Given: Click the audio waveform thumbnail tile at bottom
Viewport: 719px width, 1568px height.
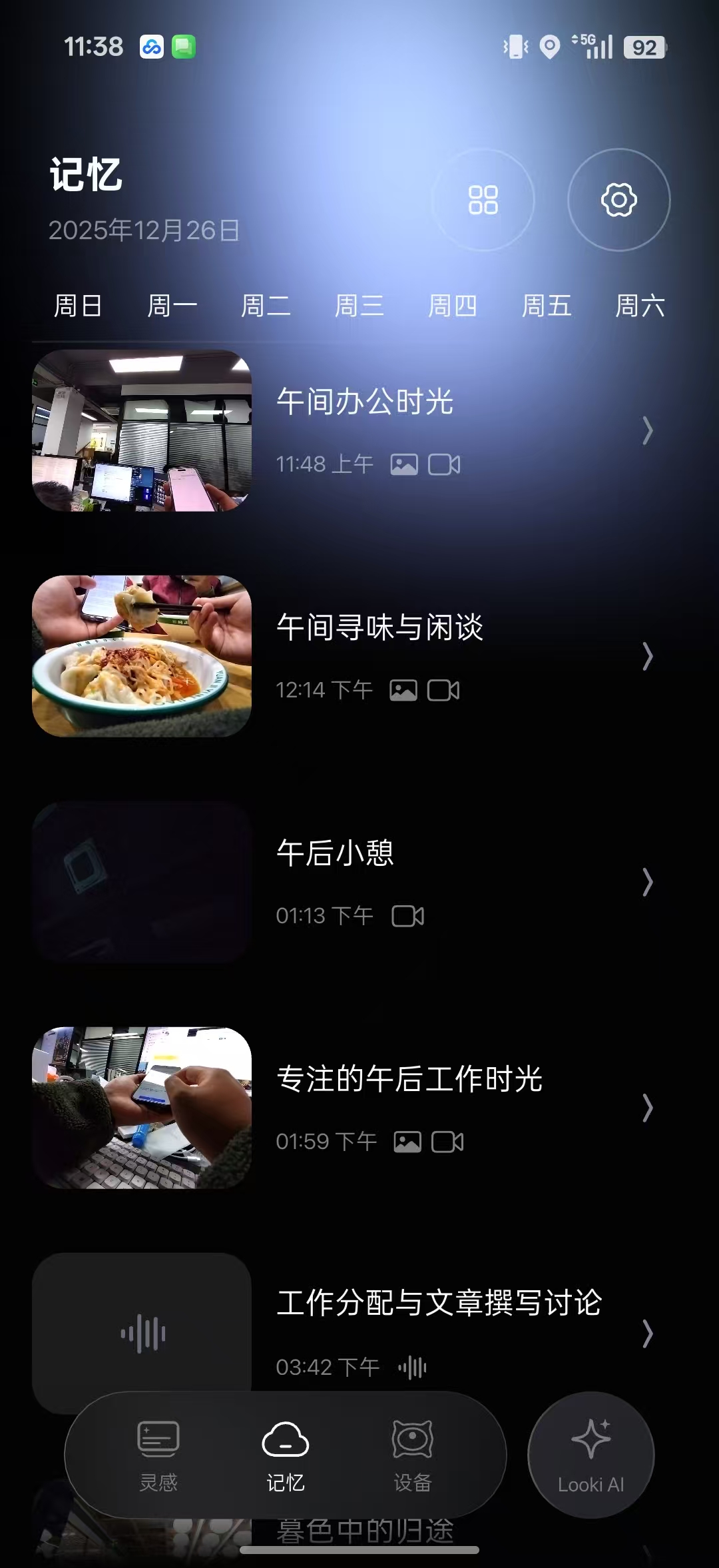Looking at the screenshot, I should coord(142,1332).
